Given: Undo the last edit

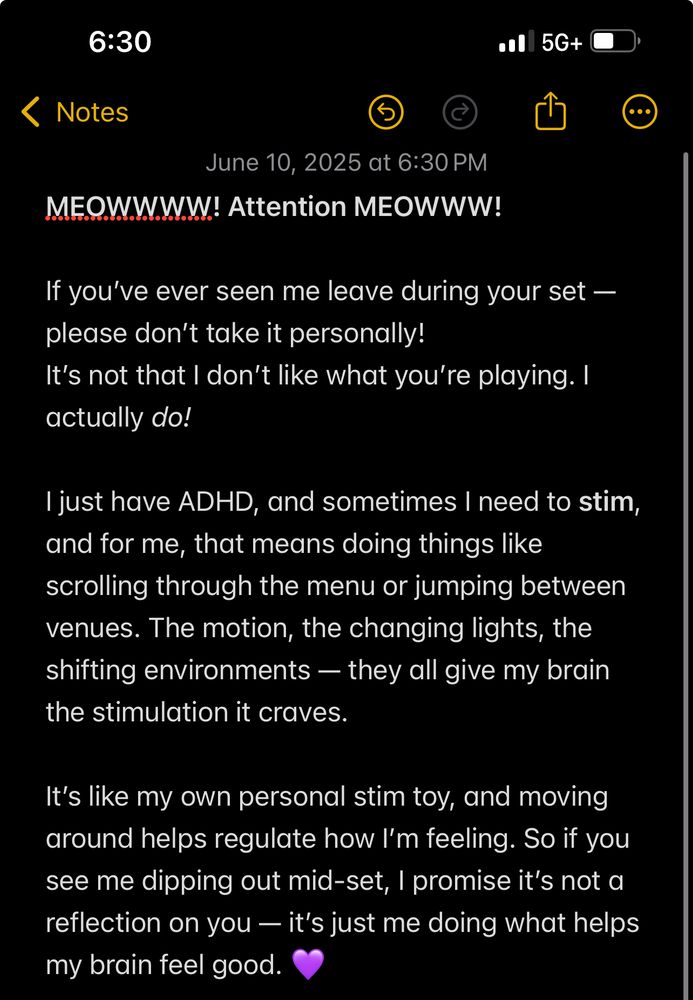Looking at the screenshot, I should [386, 112].
